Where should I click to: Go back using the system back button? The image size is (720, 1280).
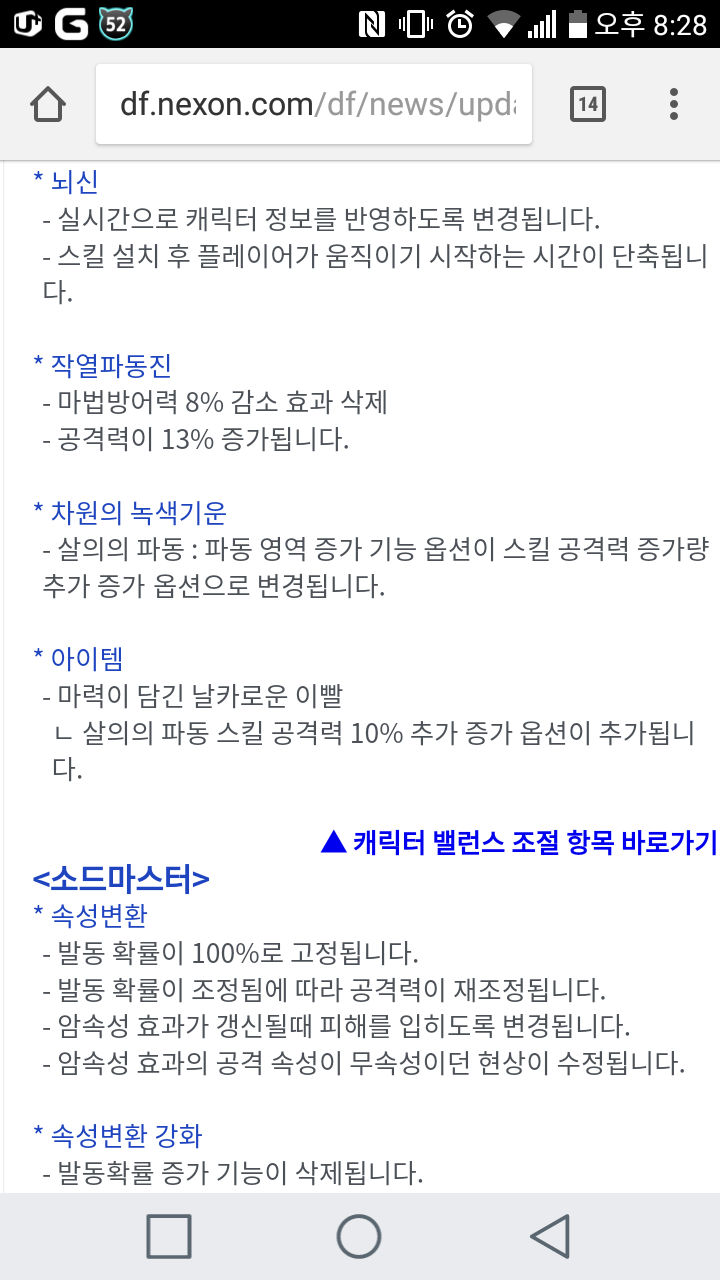(550, 1236)
